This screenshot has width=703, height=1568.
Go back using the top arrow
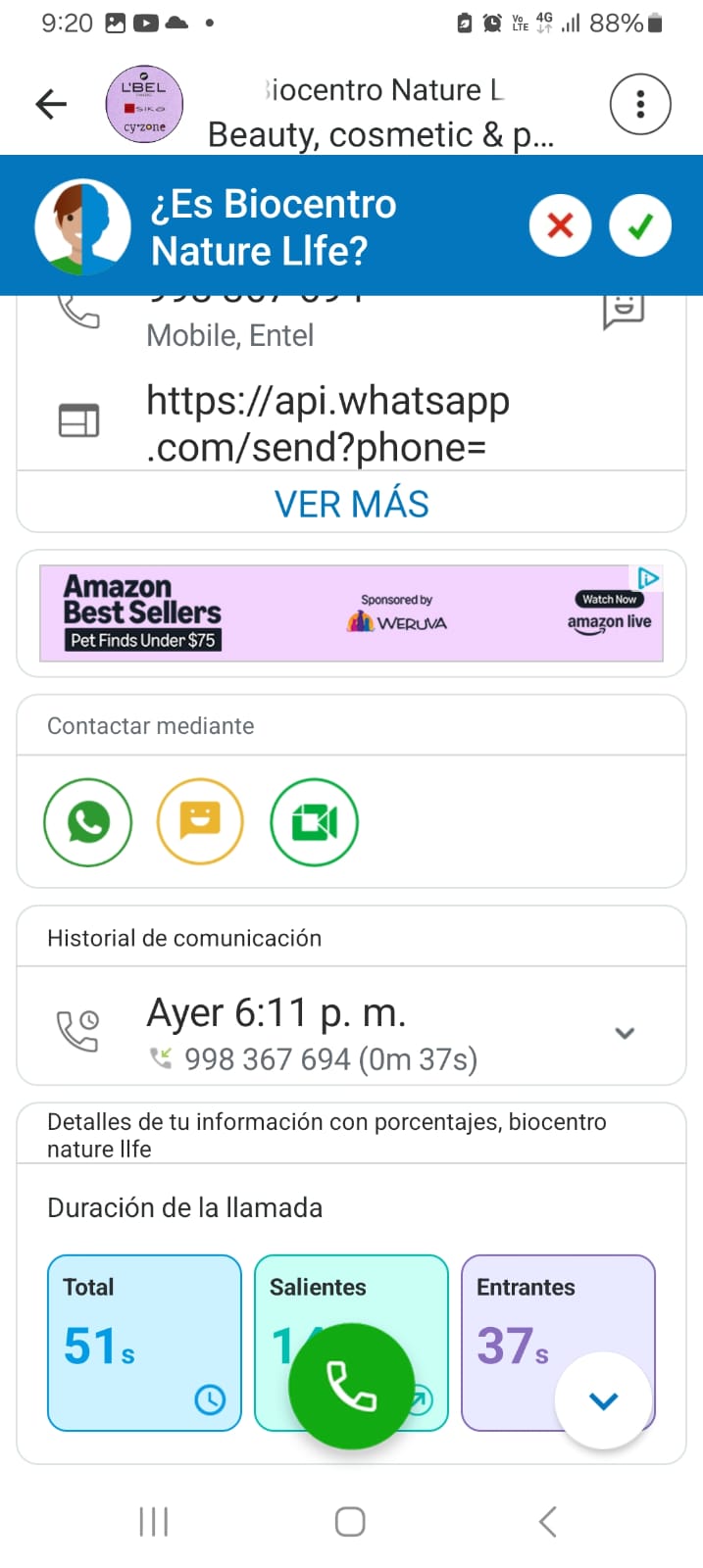click(x=51, y=104)
